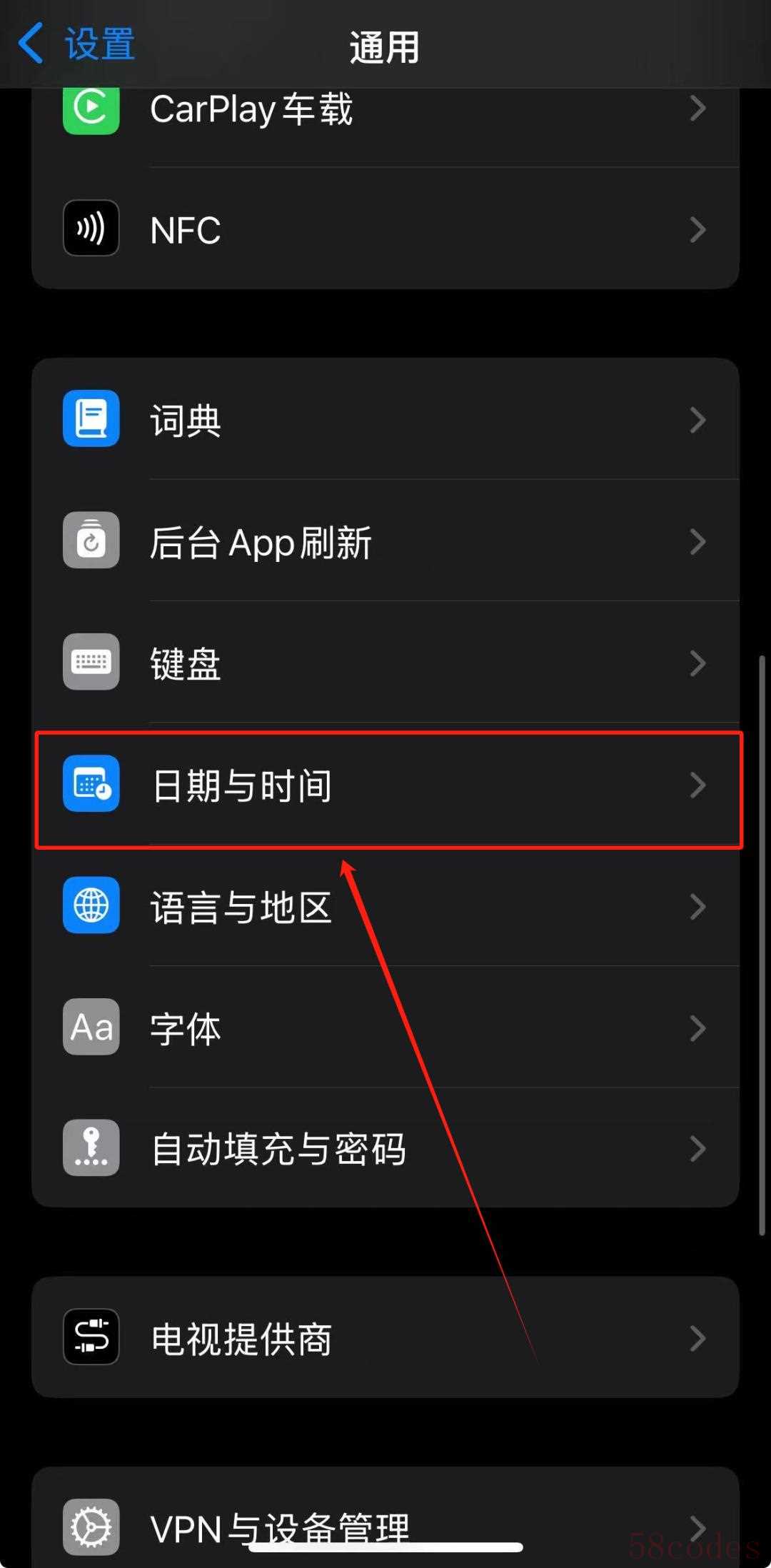Go back to 设置

[x=76, y=44]
